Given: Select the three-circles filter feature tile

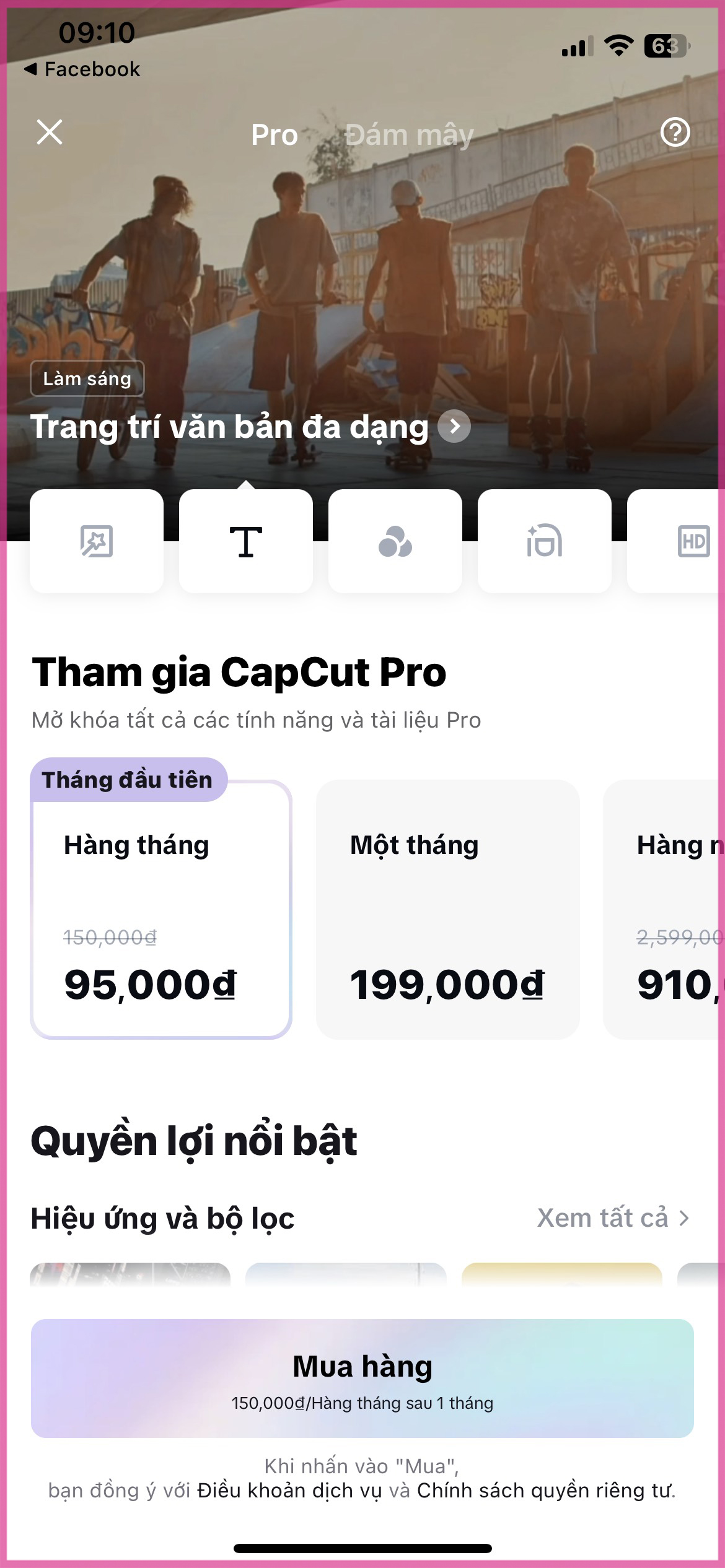Looking at the screenshot, I should (x=395, y=541).
